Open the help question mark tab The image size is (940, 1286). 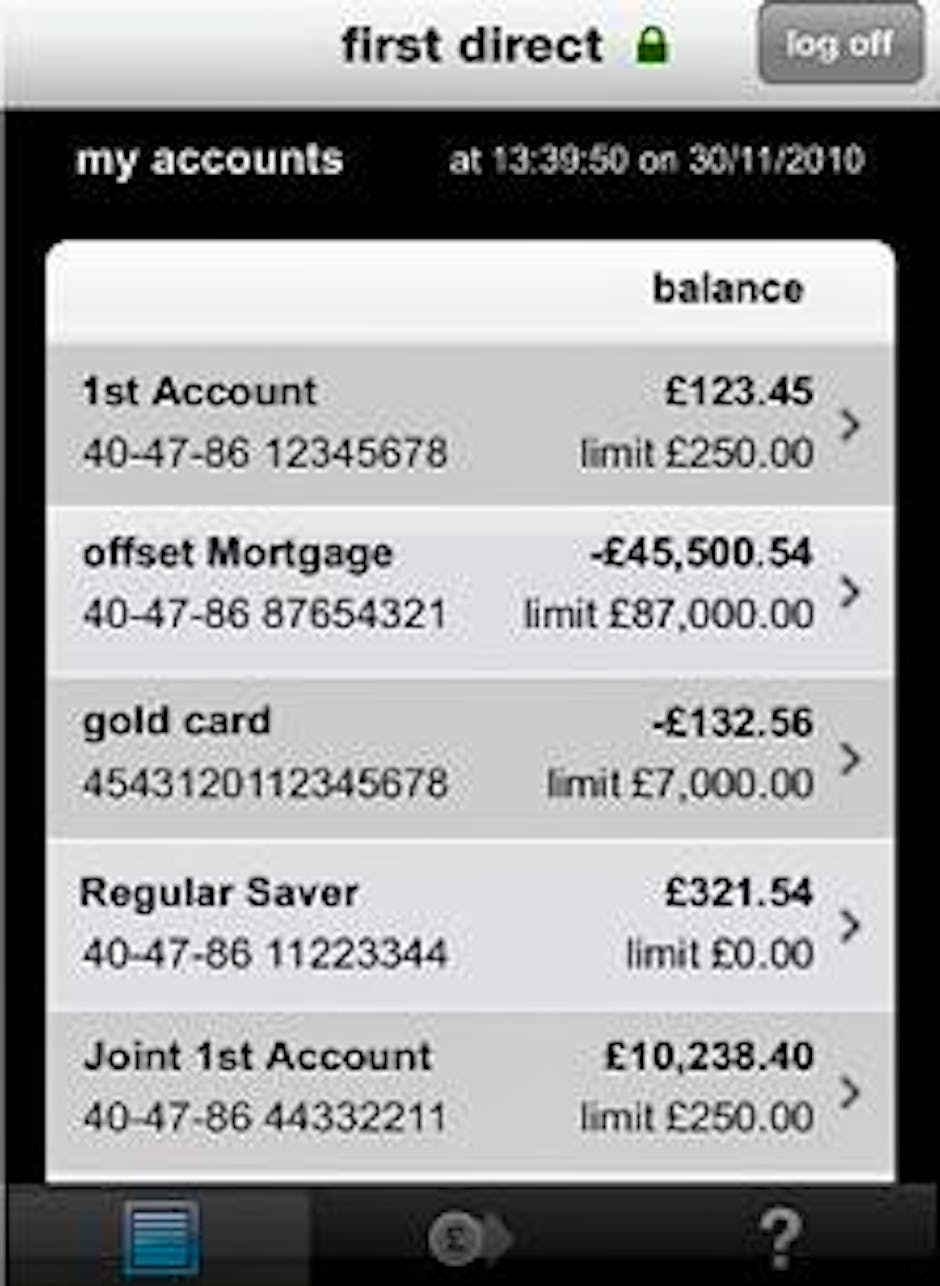782,1238
